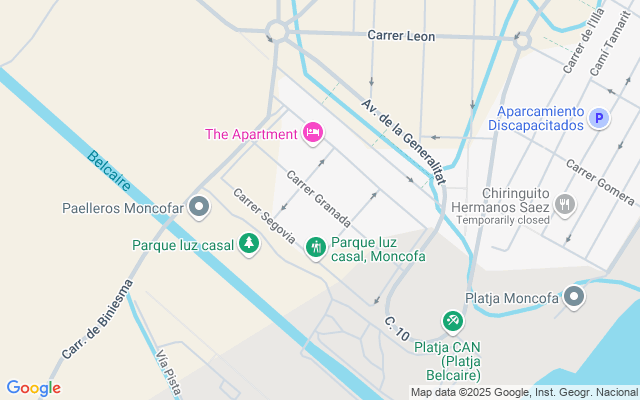640x400 pixels.
Task: Tap the Chiringuito Hermanos Saez restaurant pin
Action: (x=564, y=205)
